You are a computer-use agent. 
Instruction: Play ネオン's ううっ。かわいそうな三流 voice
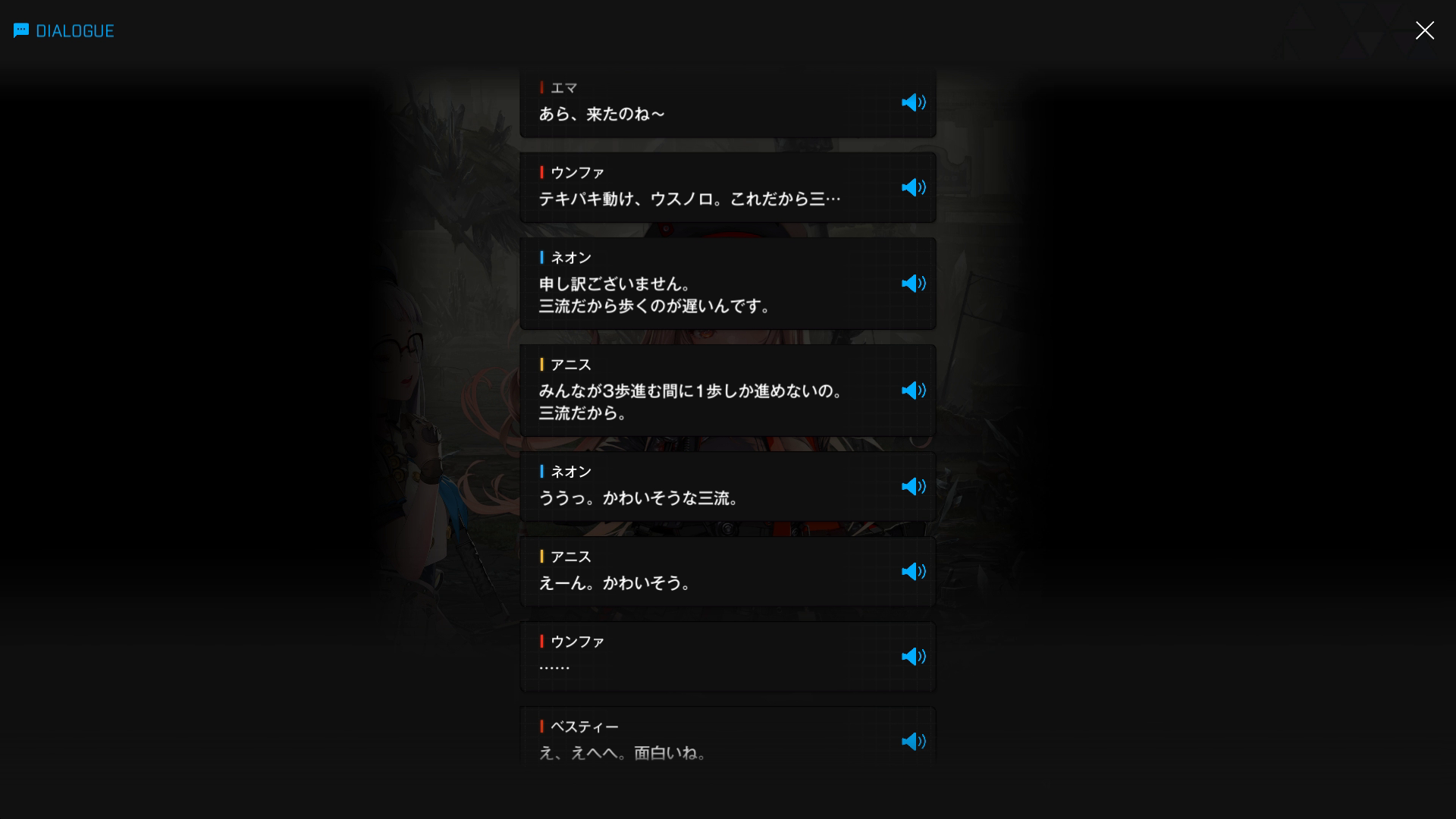pyautogui.click(x=913, y=487)
